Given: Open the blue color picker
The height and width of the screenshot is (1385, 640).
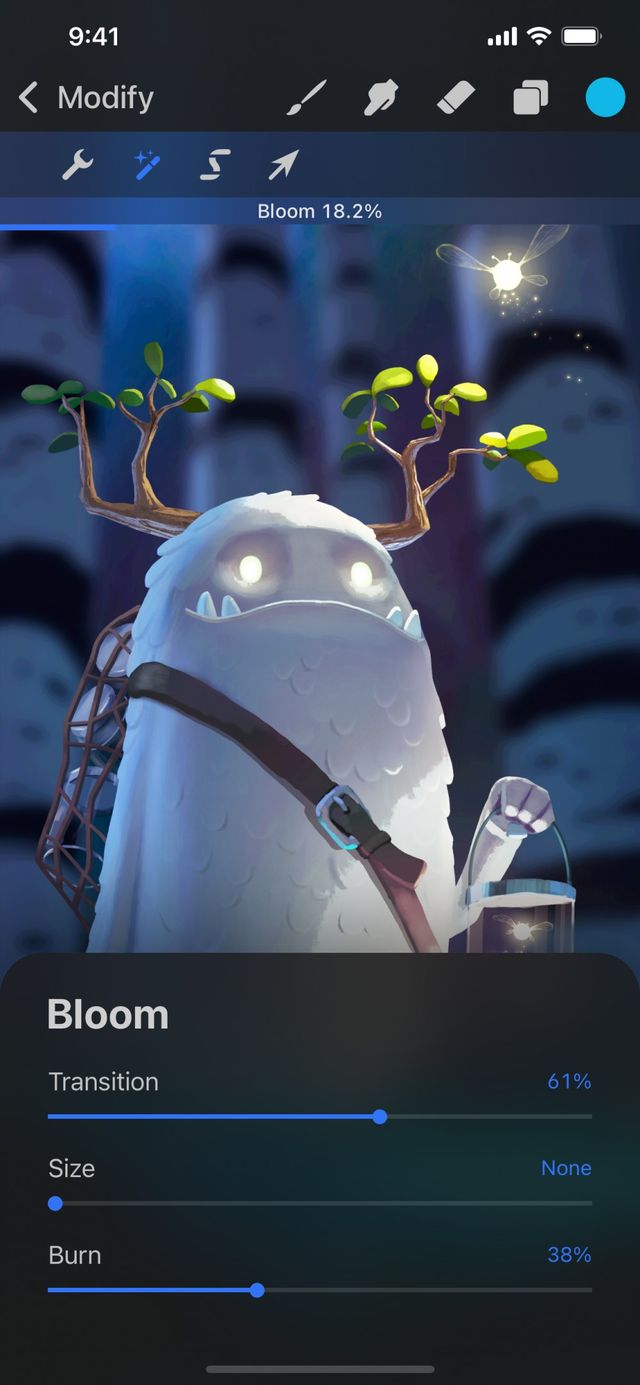Looking at the screenshot, I should click(604, 98).
